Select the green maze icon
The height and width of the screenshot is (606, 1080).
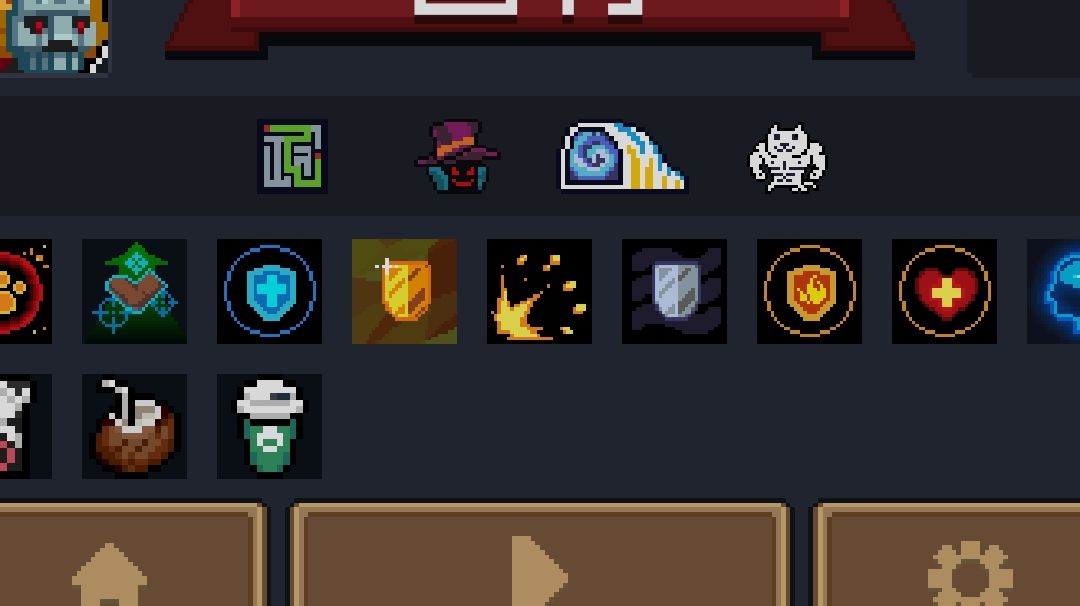[292, 156]
